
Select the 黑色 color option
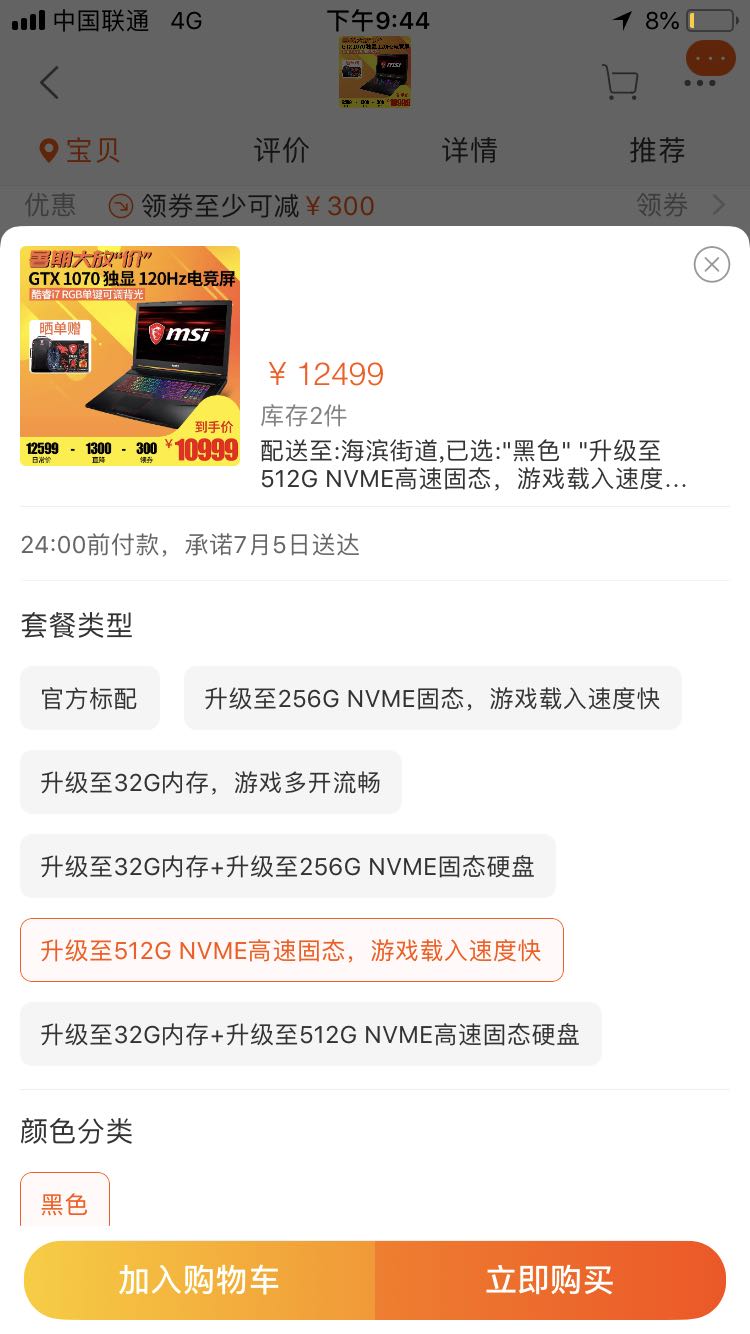click(65, 1202)
